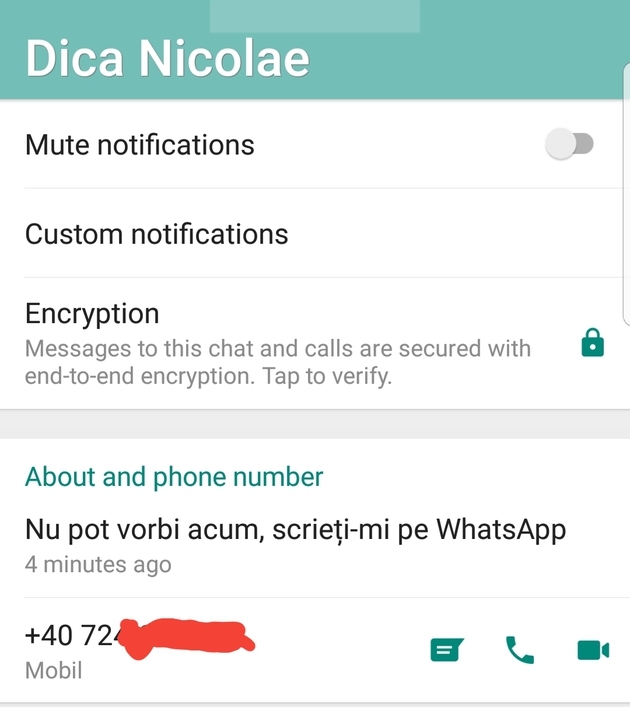Send a message to the Mobil number

click(446, 651)
